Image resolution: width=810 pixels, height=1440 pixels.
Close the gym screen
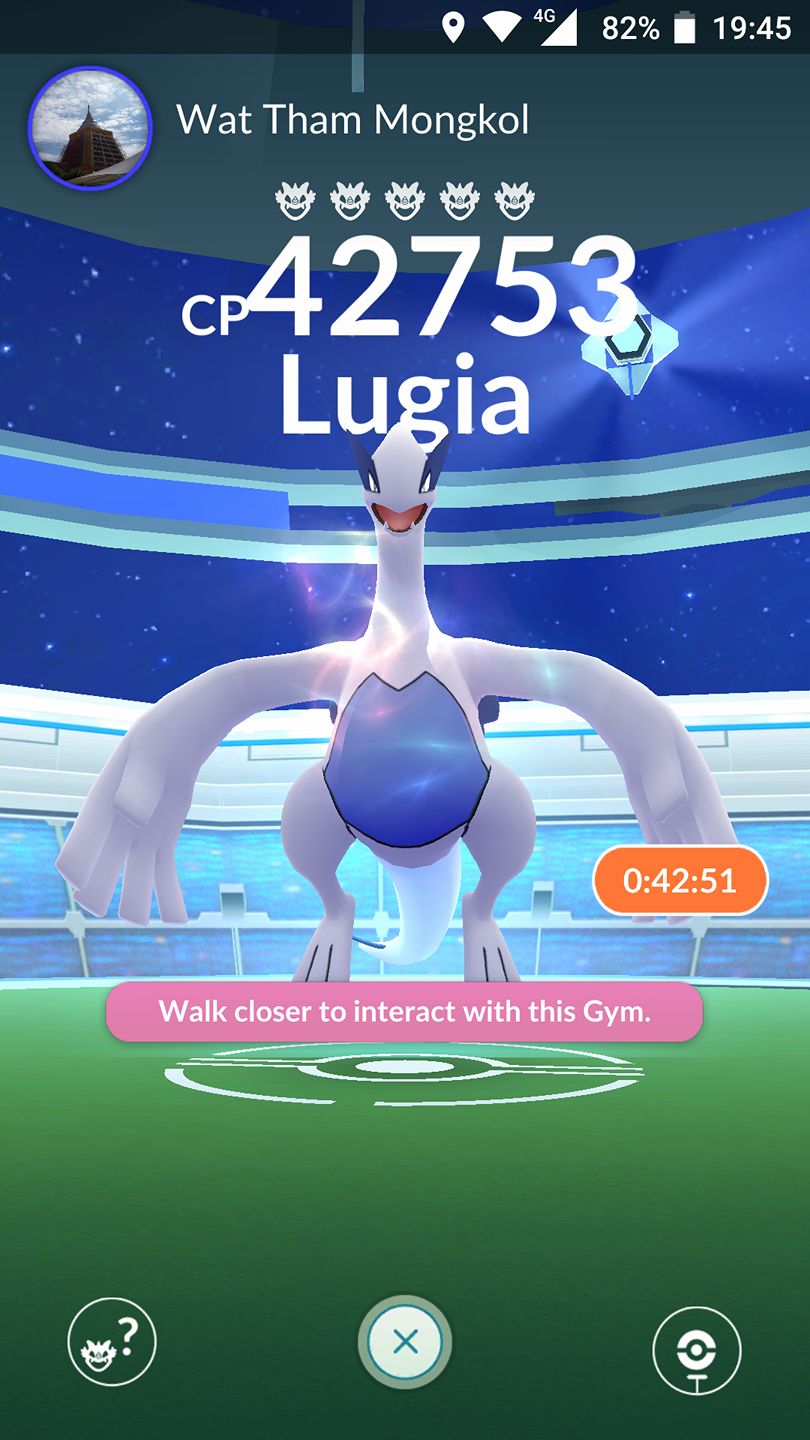[x=405, y=1342]
